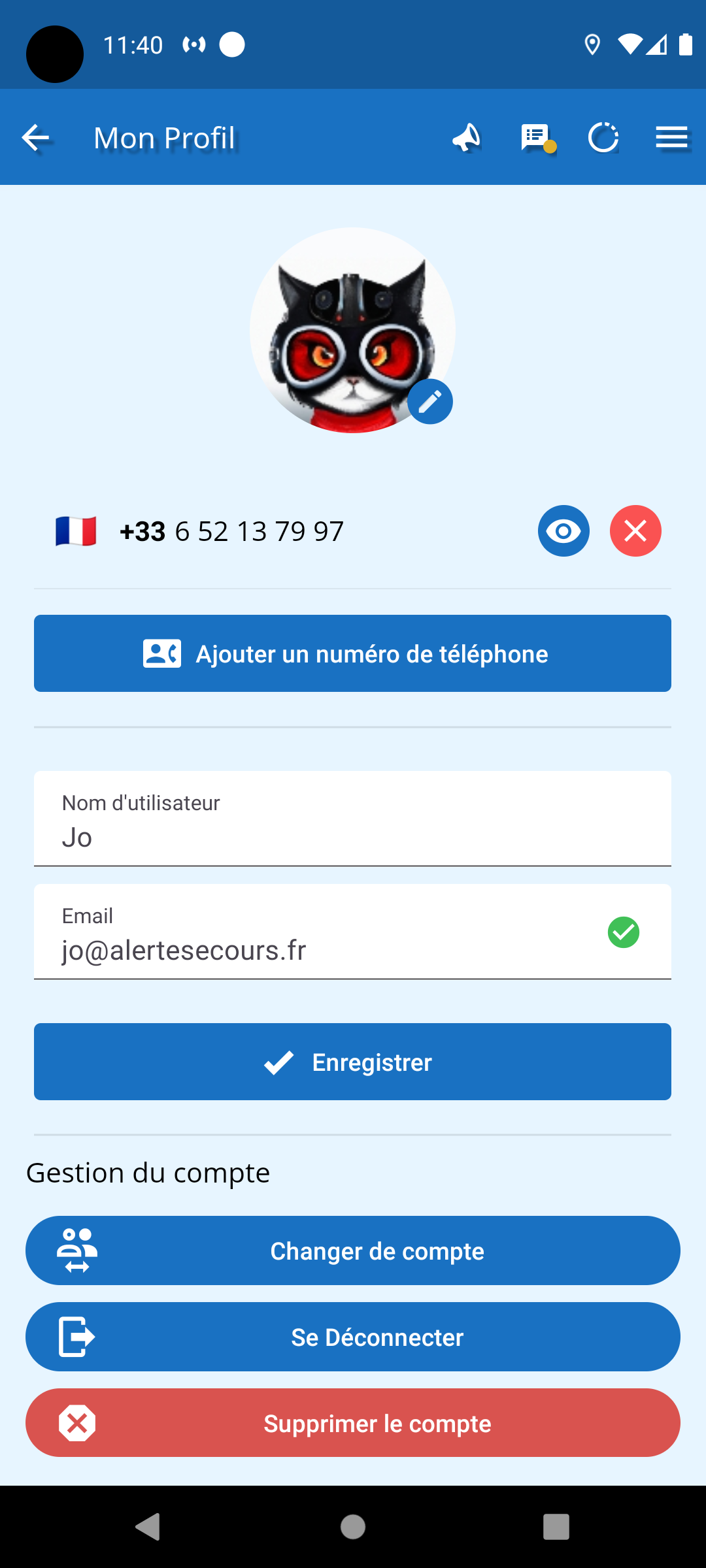
Task: Go back from Mon Profil
Action: 36,138
